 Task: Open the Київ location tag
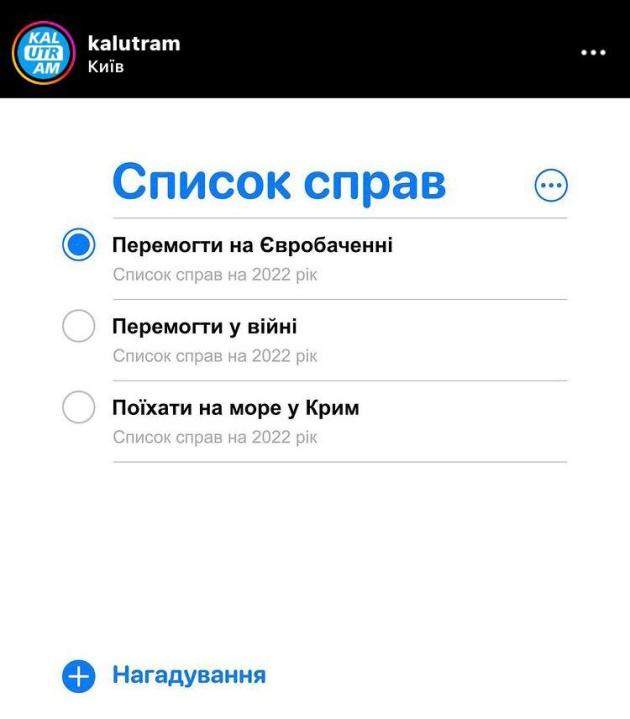click(x=106, y=67)
